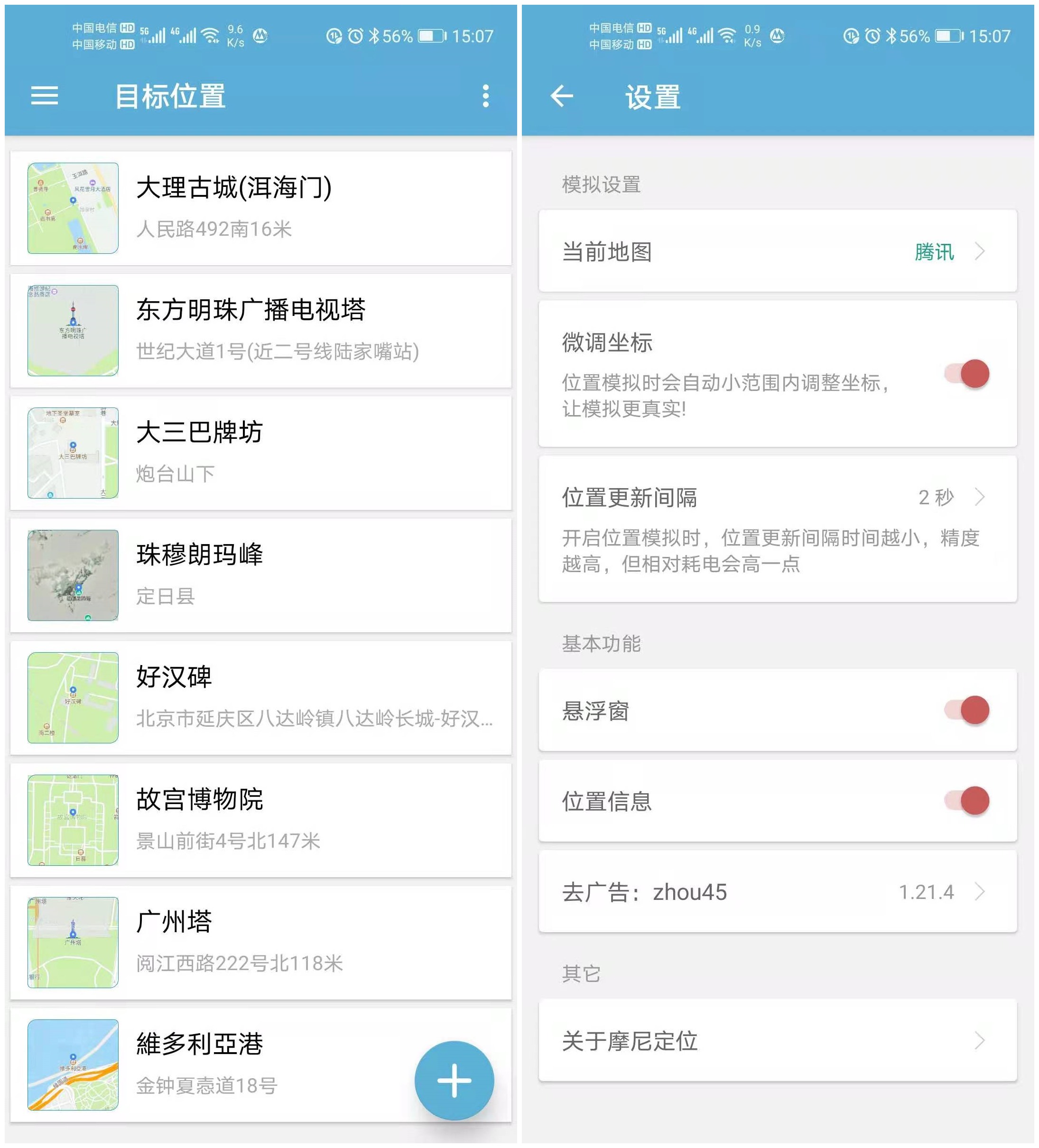1039x1148 pixels.
Task: Open the overflow menu on 目标位置
Action: 485,96
